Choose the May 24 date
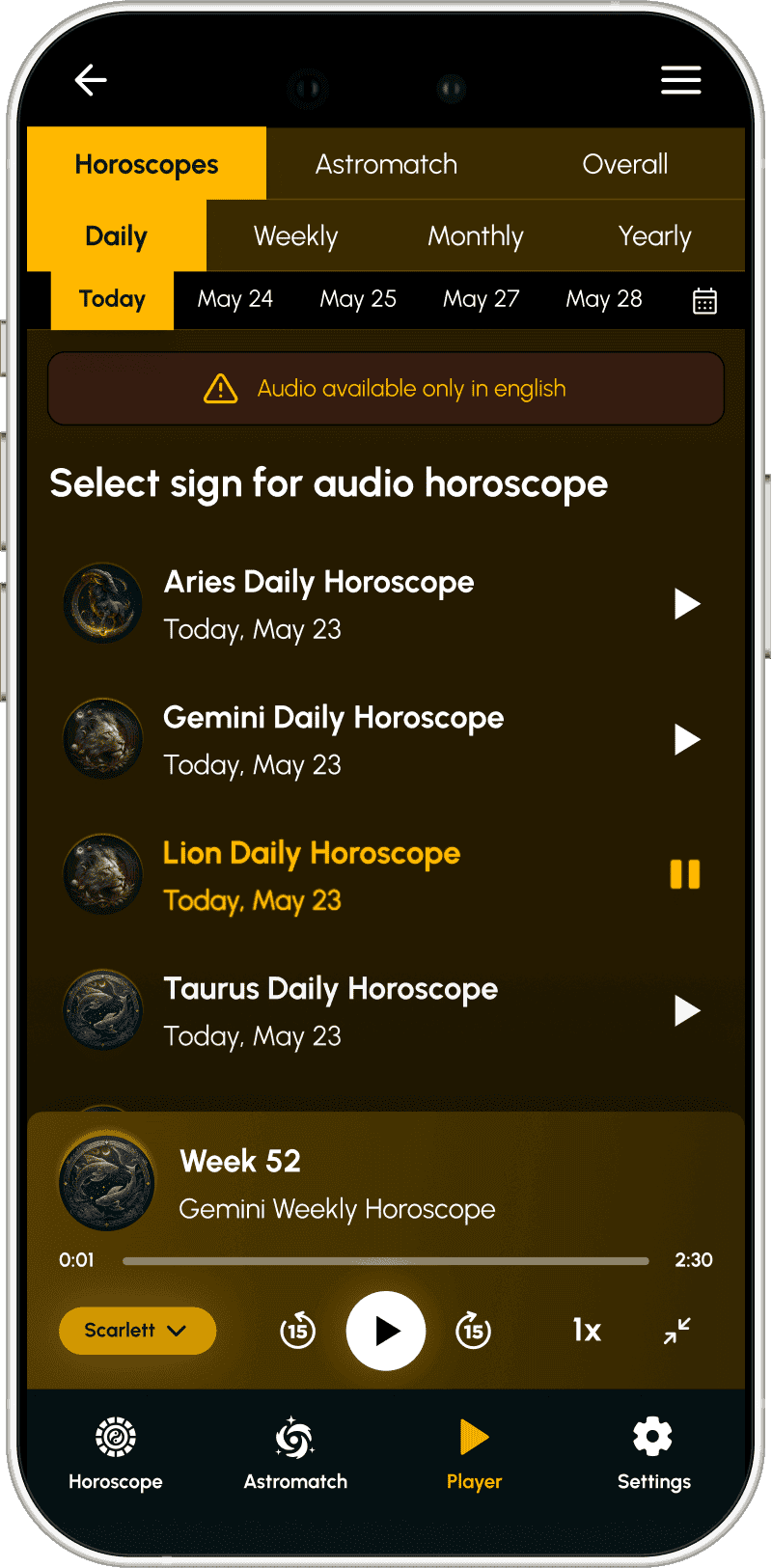Image resolution: width=772 pixels, height=1568 pixels. pyautogui.click(x=235, y=299)
